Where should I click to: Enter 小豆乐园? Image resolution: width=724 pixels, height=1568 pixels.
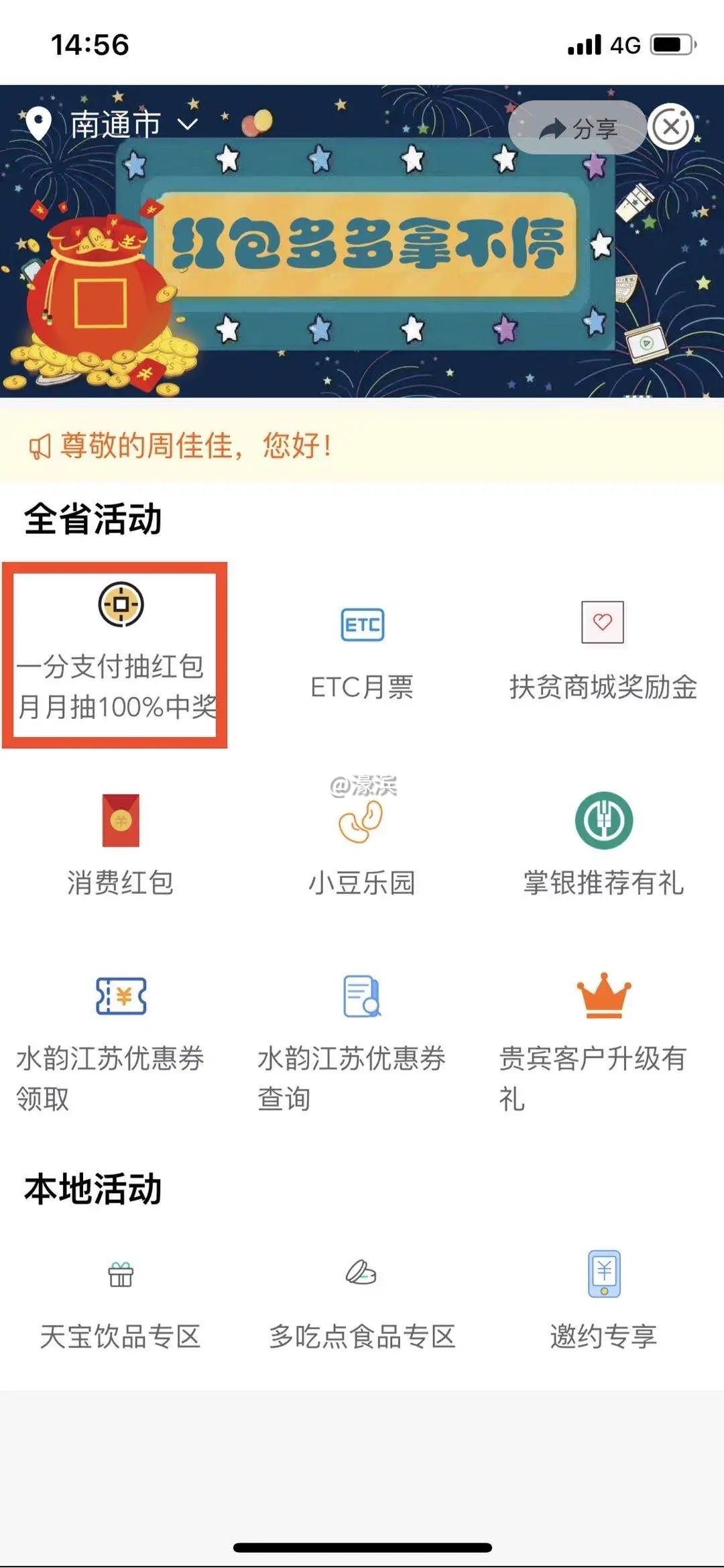[x=362, y=846]
